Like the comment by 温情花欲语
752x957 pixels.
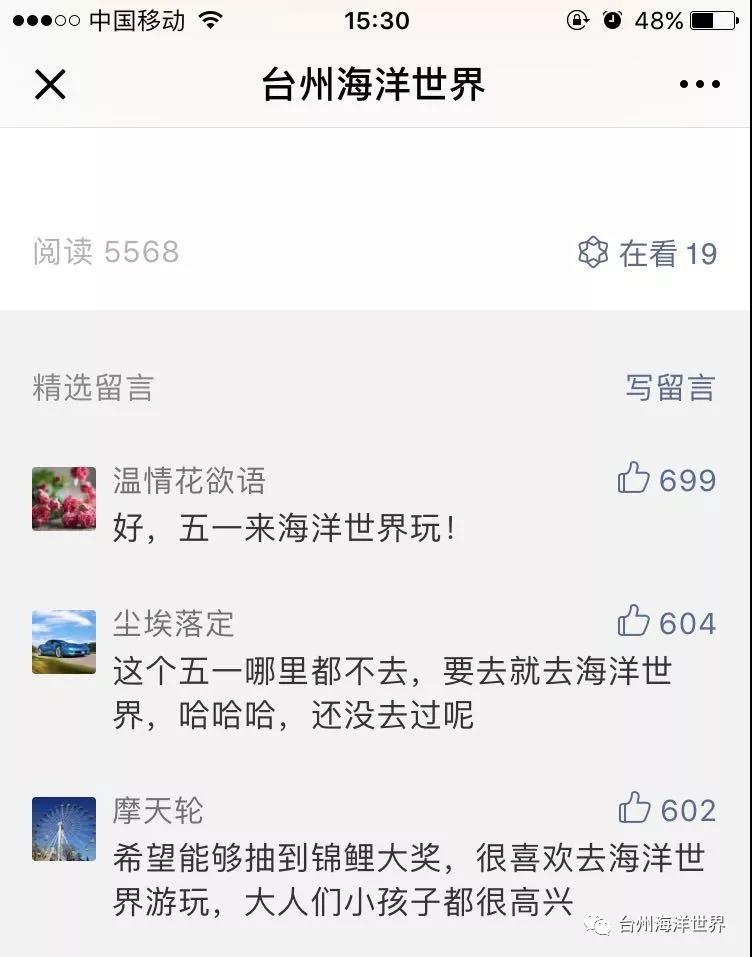click(635, 479)
